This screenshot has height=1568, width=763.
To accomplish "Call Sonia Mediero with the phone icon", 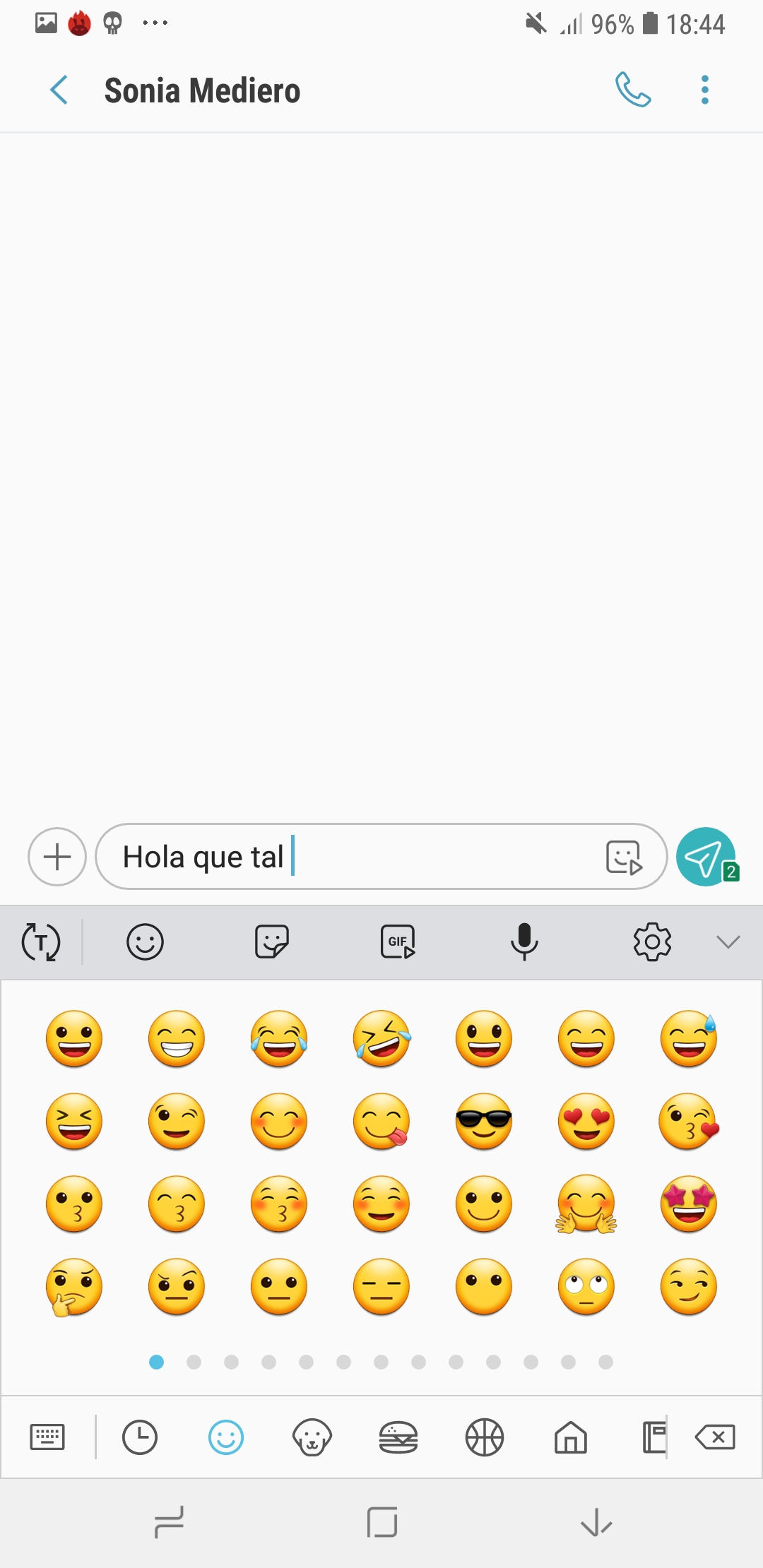I will tap(633, 90).
